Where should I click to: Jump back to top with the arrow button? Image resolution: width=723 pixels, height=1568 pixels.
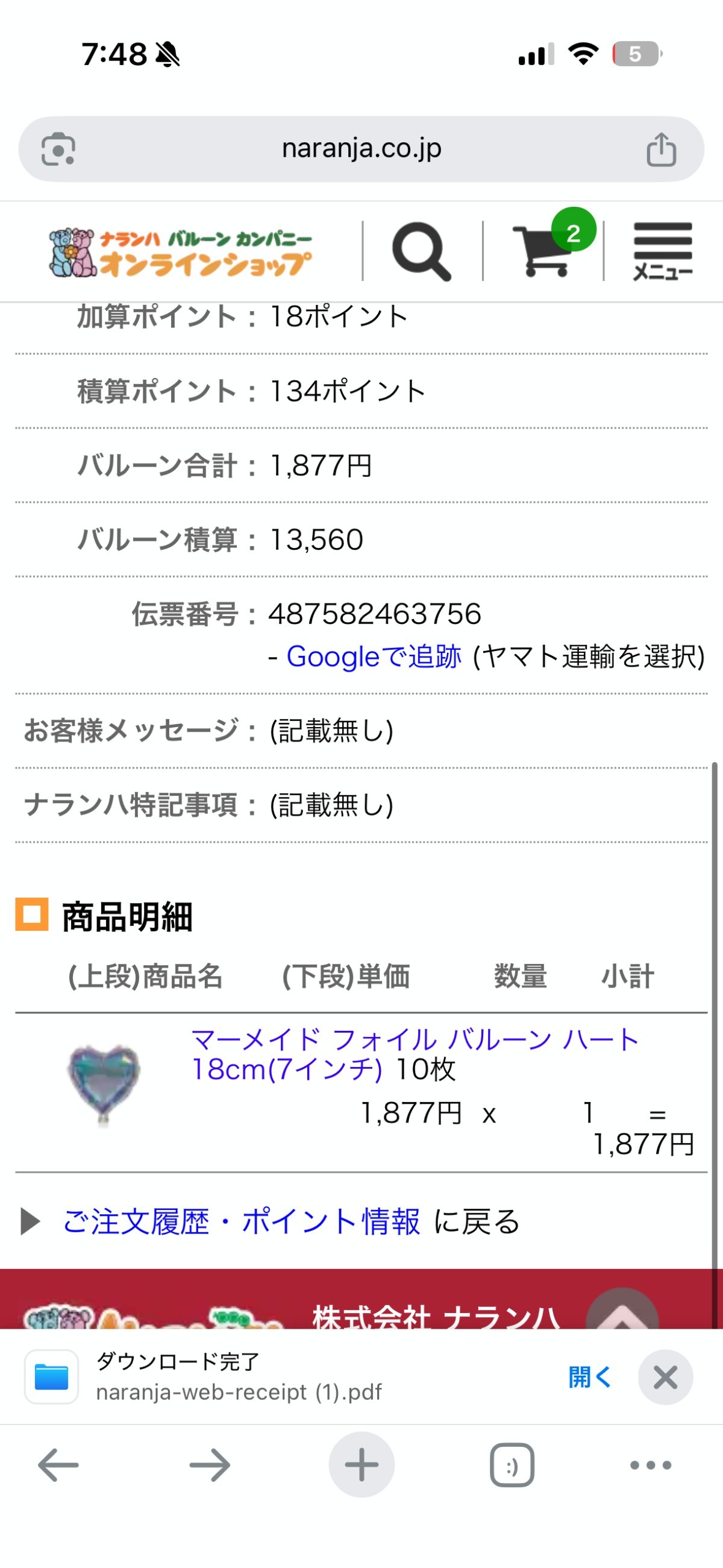point(622,1314)
